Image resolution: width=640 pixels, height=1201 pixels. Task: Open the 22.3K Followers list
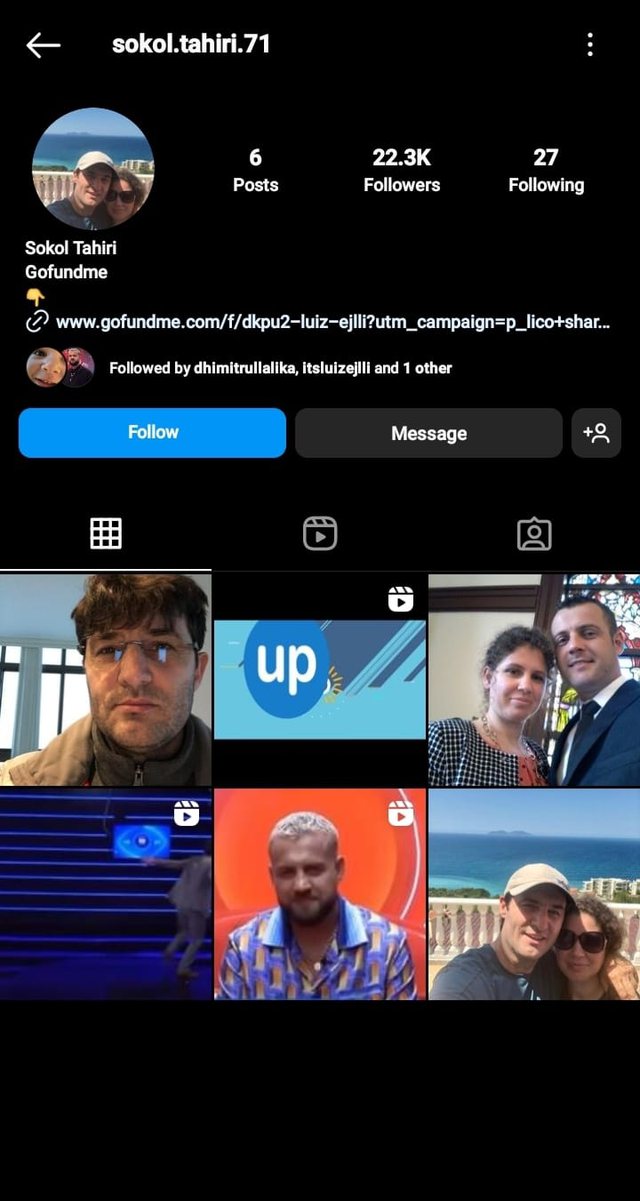(x=401, y=170)
